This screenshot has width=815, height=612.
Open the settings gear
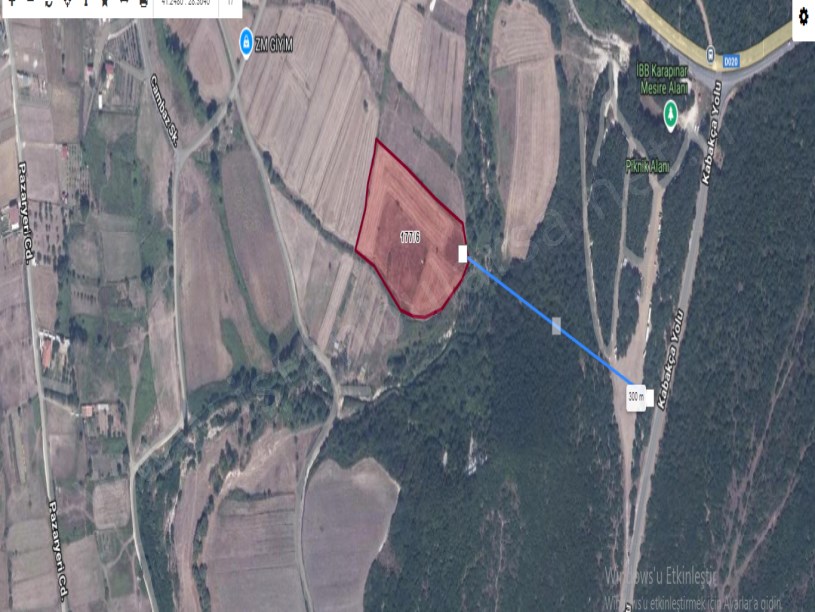click(x=805, y=19)
